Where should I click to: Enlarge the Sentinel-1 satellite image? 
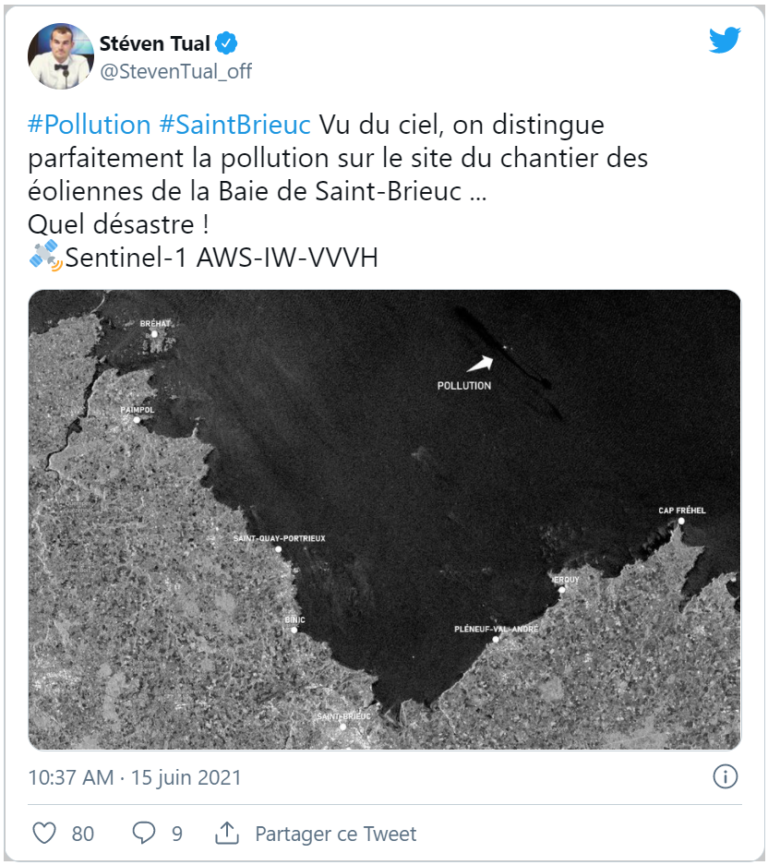pos(384,520)
